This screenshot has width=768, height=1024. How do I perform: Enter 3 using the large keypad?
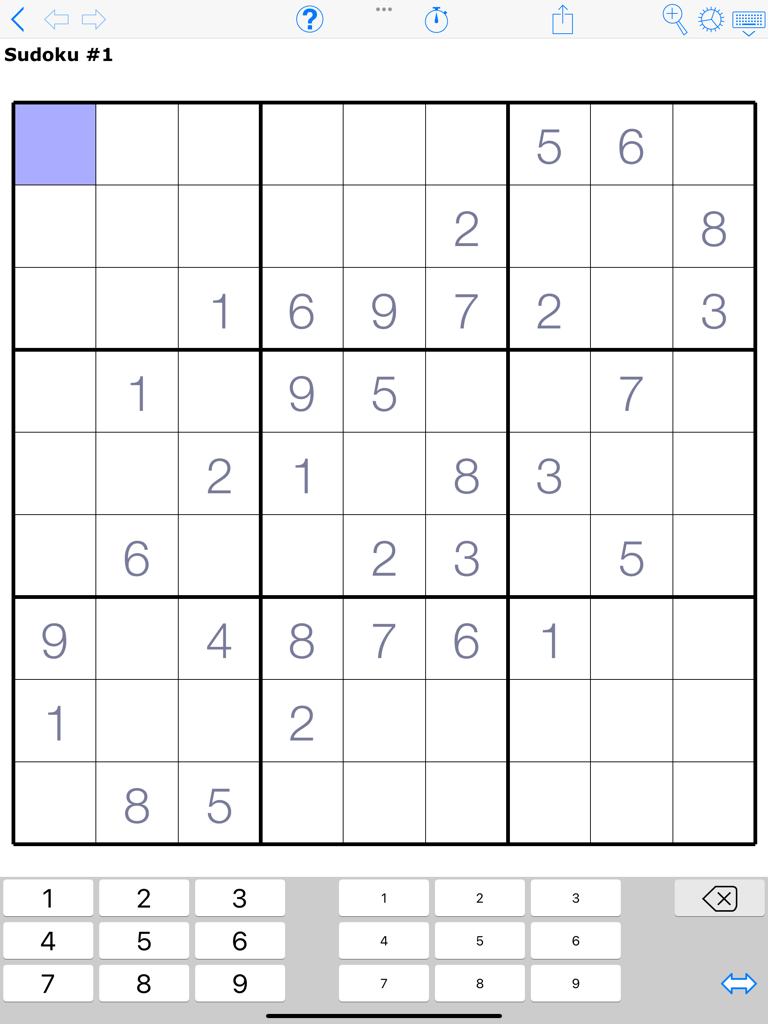click(240, 898)
